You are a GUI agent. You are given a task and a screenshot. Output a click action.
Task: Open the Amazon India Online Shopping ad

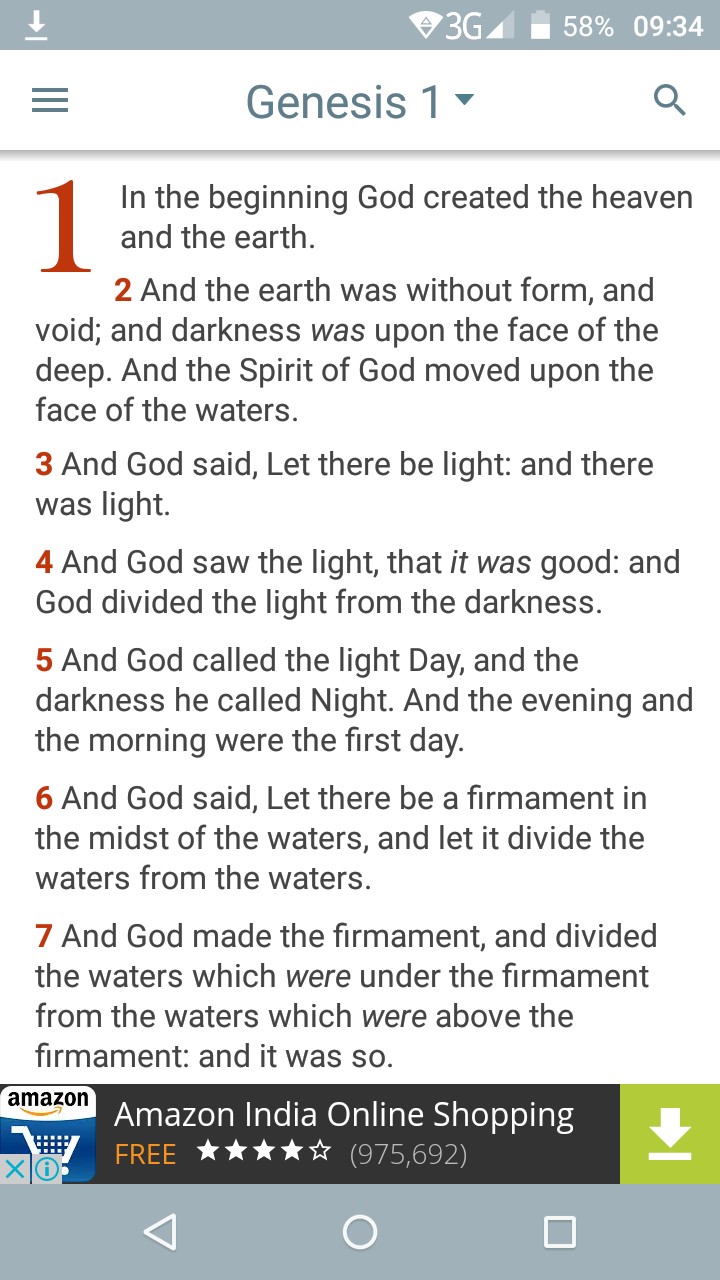tap(345, 1133)
